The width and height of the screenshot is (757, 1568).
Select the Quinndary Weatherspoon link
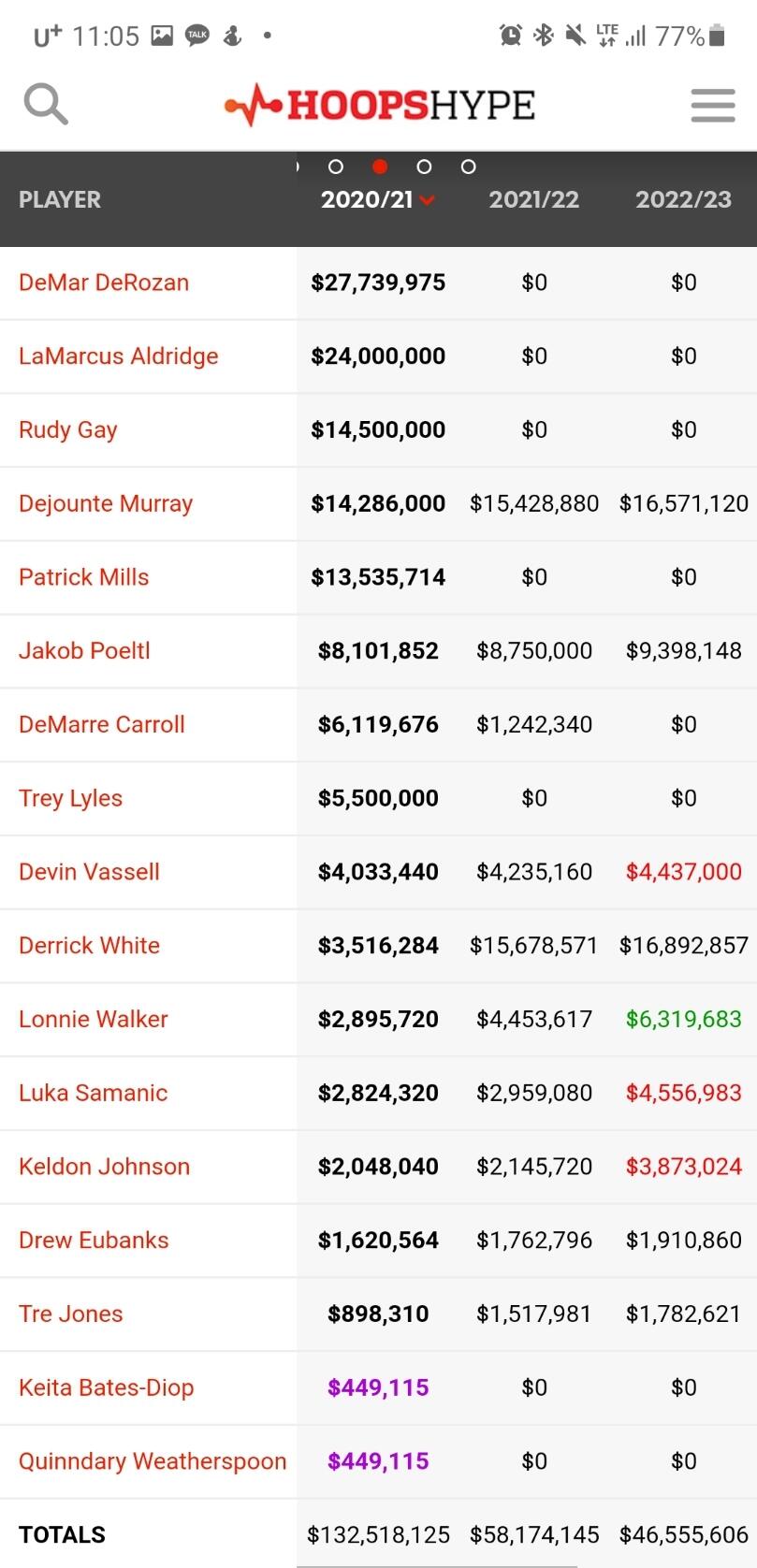pyautogui.click(x=153, y=1461)
